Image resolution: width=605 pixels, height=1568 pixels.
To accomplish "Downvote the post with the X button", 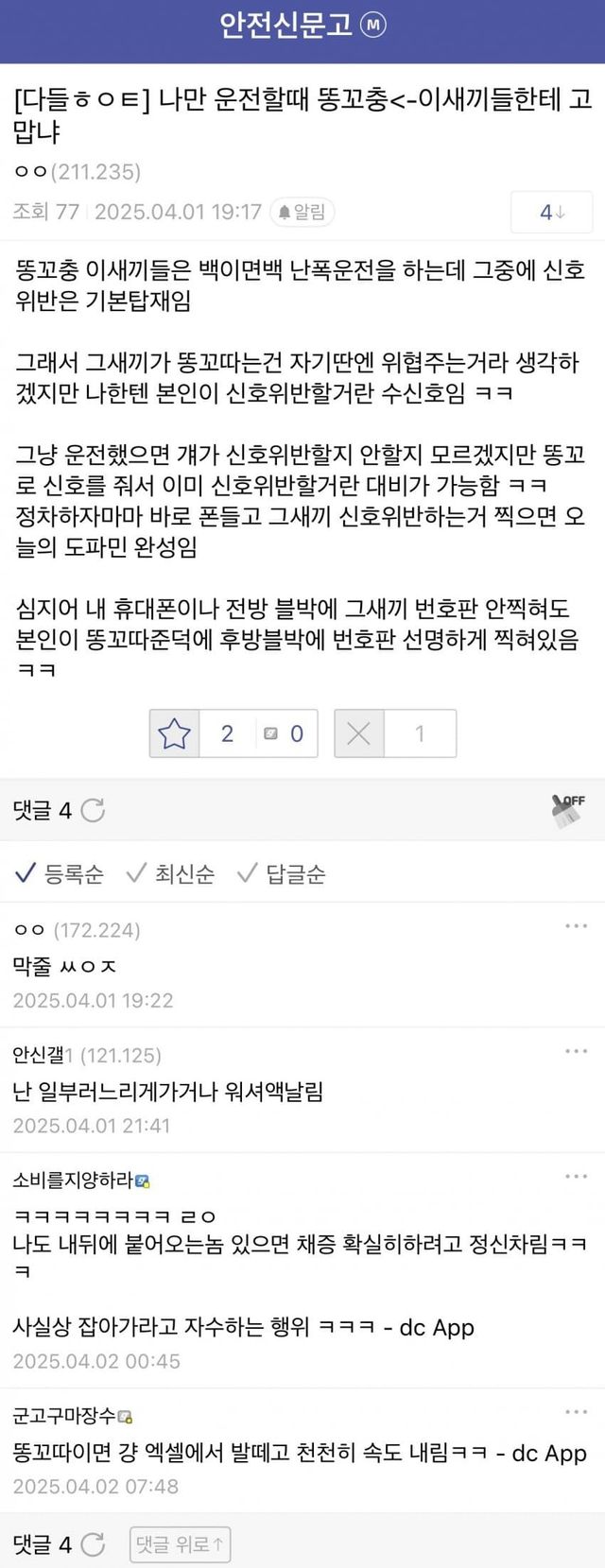I will tap(358, 733).
